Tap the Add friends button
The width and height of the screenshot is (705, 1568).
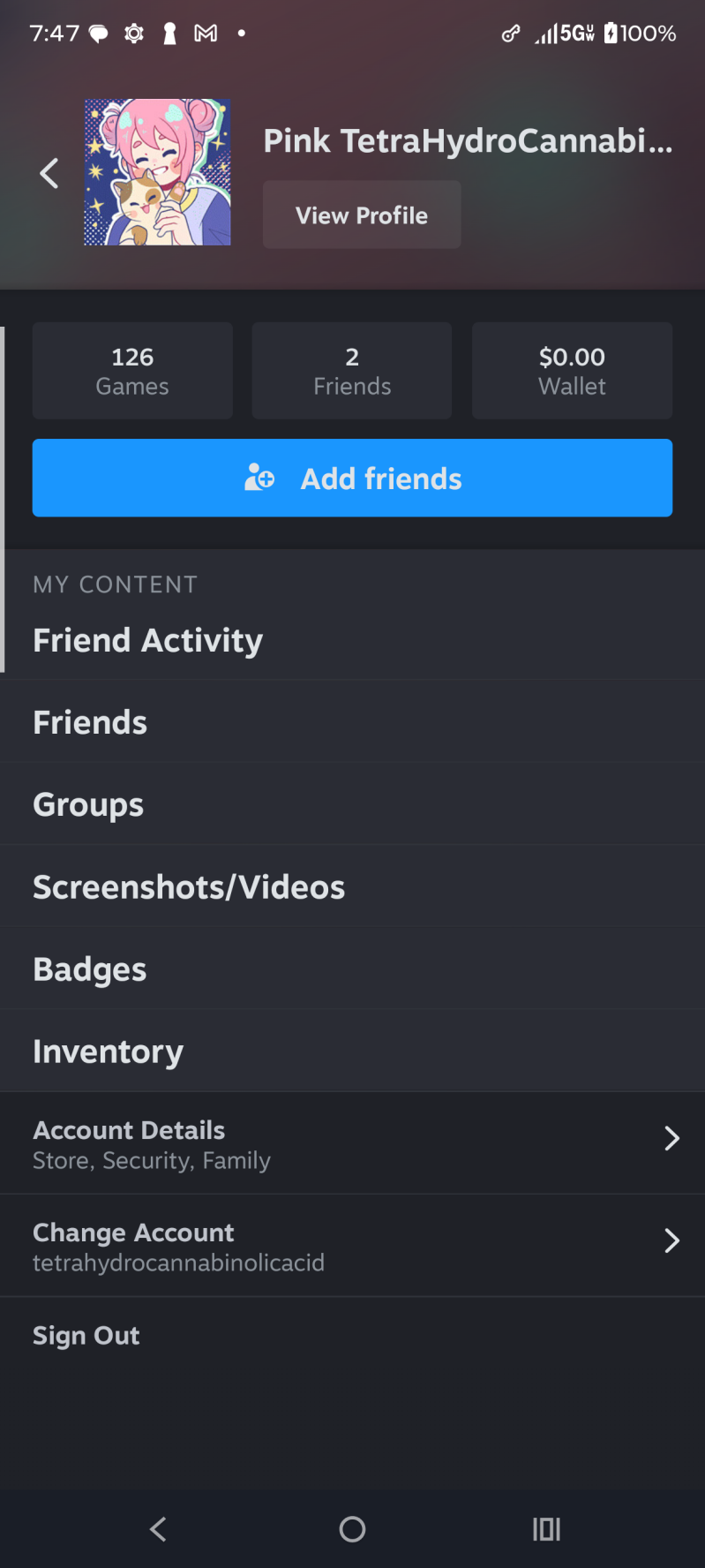pyautogui.click(x=352, y=478)
